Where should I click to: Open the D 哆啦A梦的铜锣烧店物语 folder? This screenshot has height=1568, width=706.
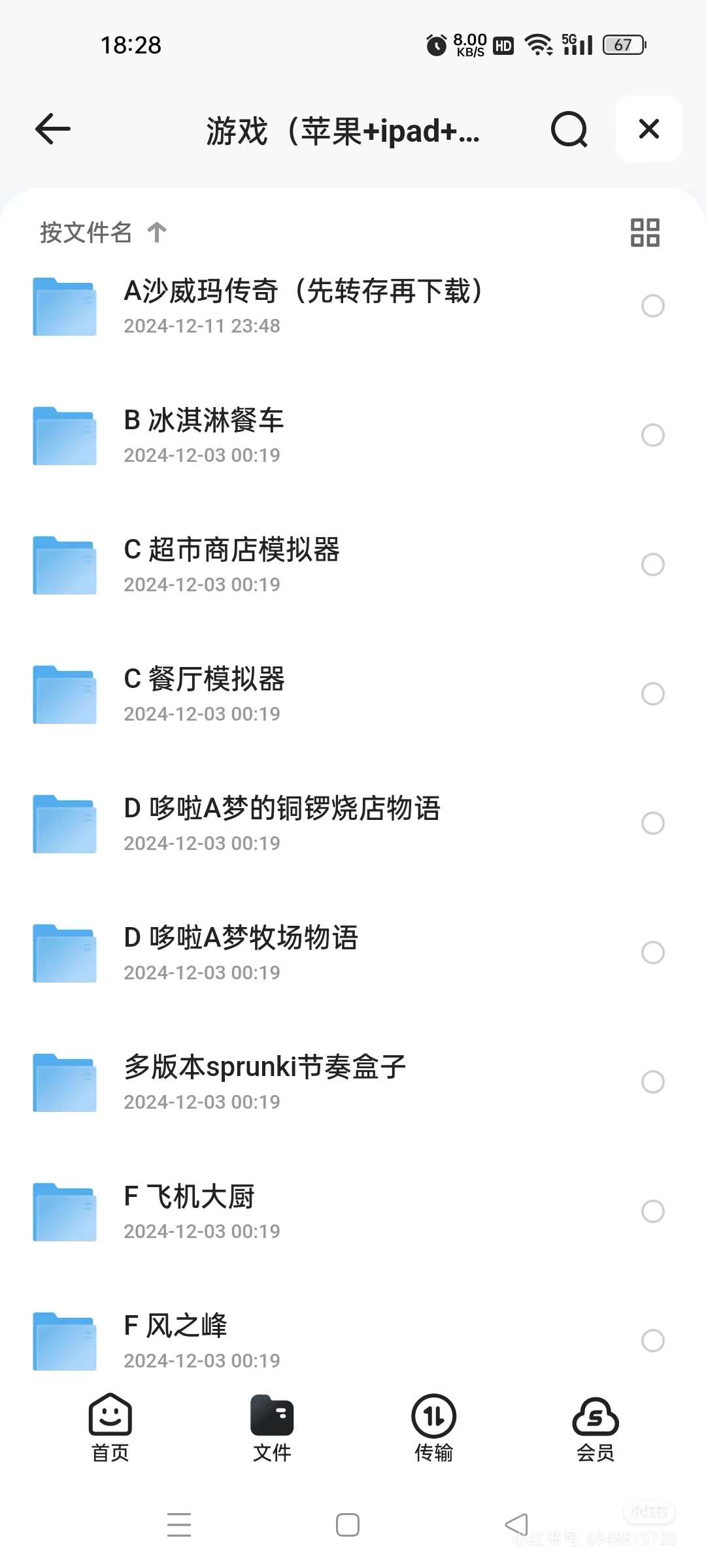[282, 823]
